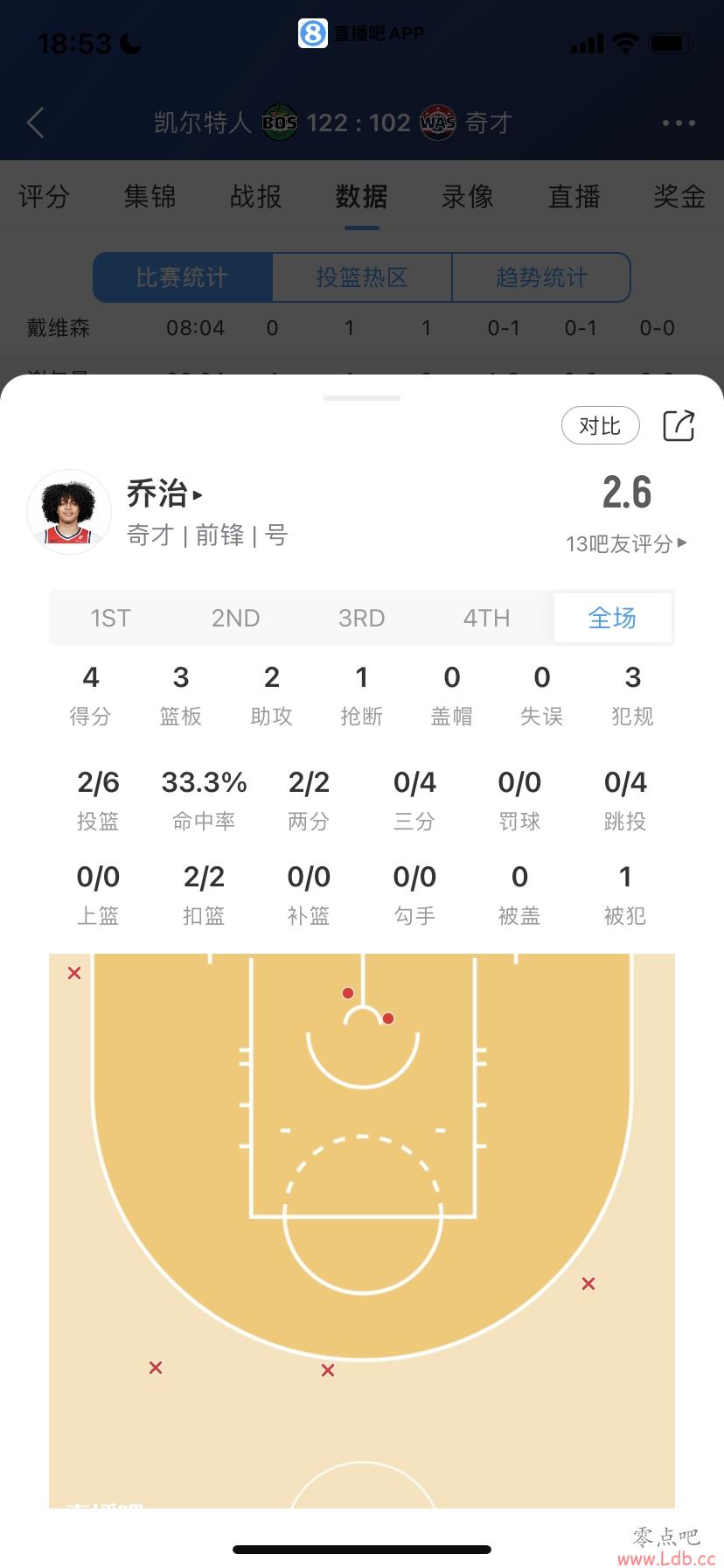Image resolution: width=724 pixels, height=1568 pixels.
Task: Switch to the 录像 replay tab
Action: [468, 197]
